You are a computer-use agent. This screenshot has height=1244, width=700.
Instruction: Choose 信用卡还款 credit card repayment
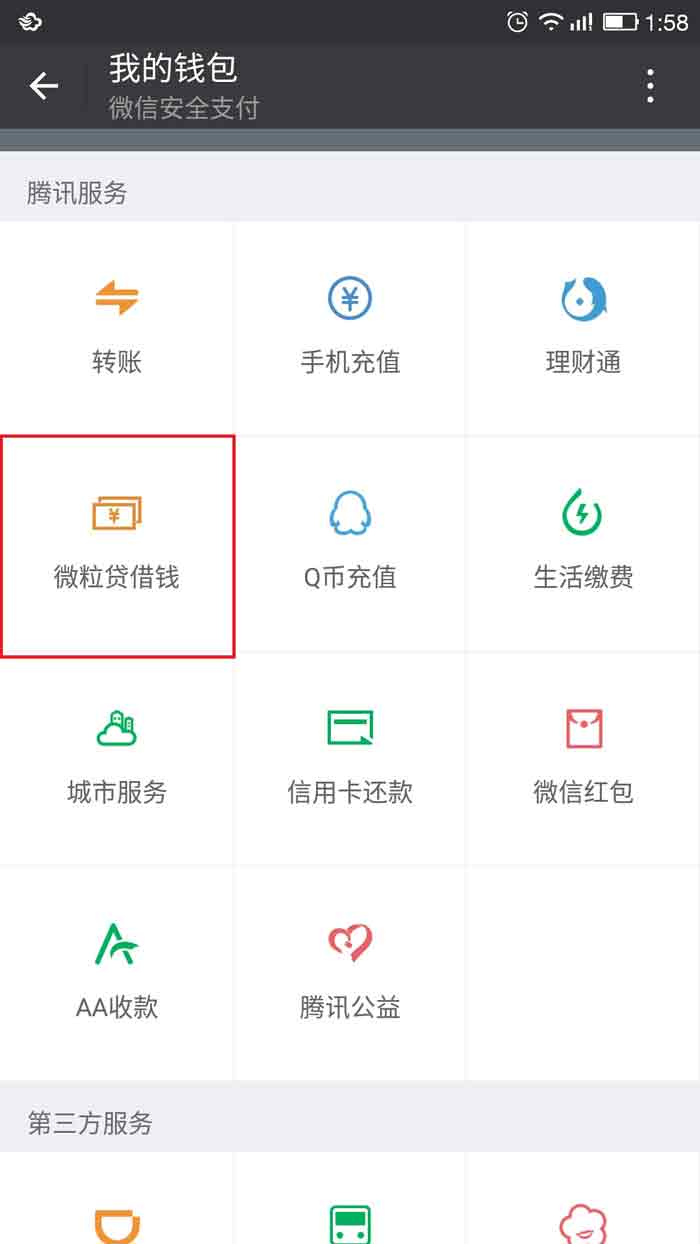coord(350,760)
